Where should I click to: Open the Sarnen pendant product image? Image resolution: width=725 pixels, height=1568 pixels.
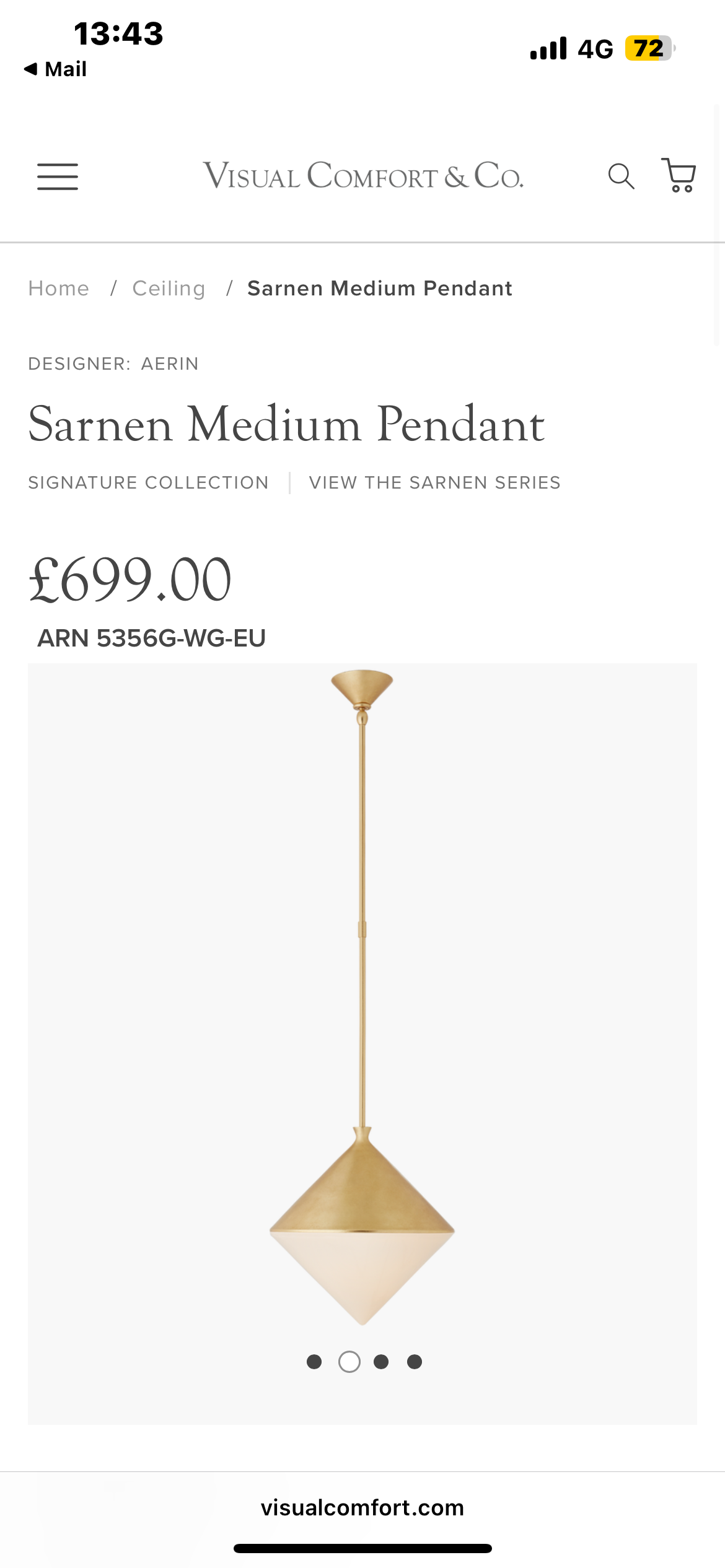tap(362, 997)
